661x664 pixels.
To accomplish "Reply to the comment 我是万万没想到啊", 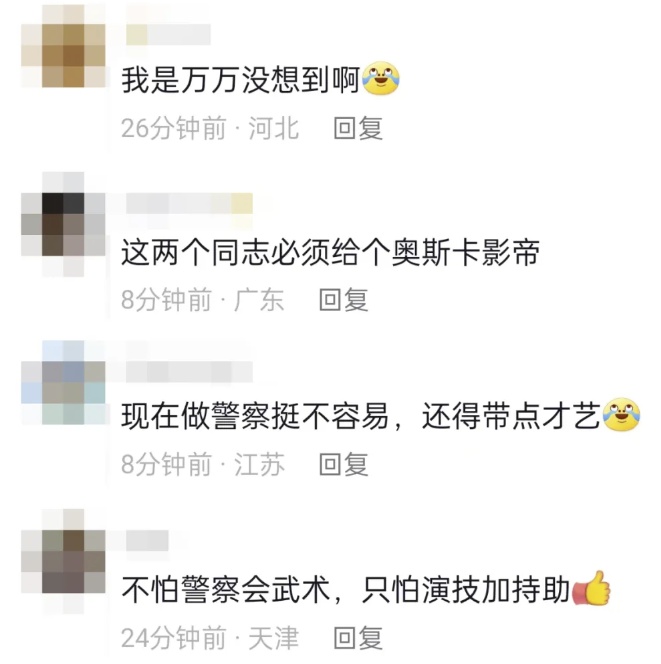I will 358,128.
